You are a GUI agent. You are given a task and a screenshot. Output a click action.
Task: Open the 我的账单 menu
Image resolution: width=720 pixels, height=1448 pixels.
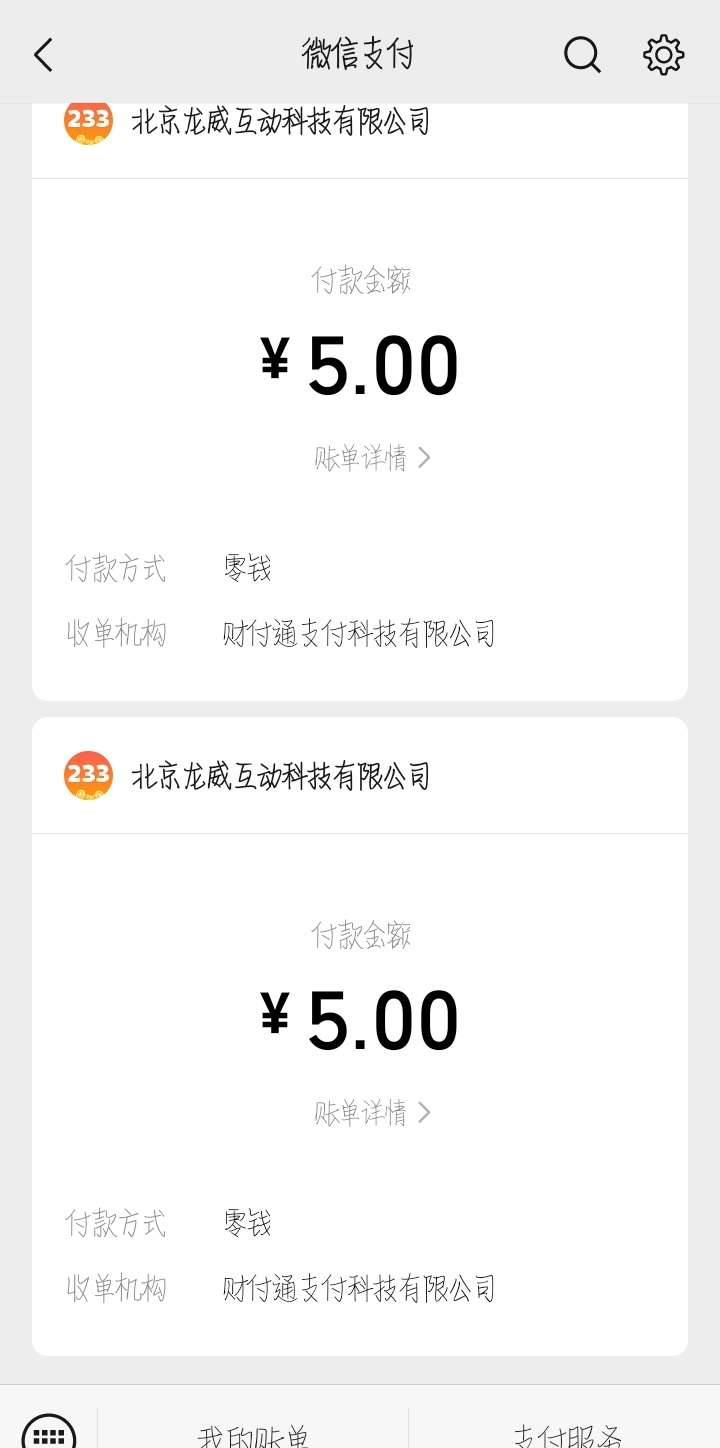point(253,1435)
